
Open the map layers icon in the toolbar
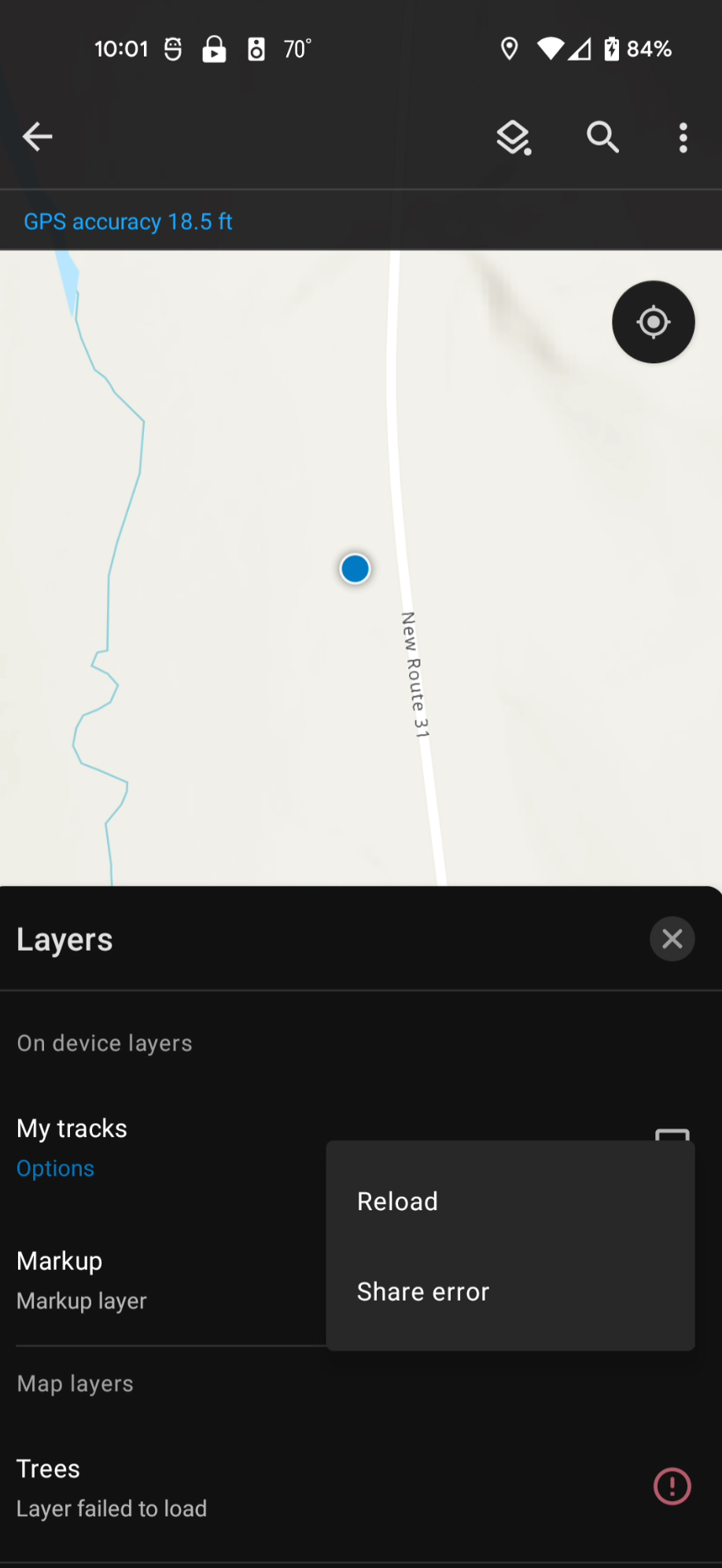tap(514, 137)
